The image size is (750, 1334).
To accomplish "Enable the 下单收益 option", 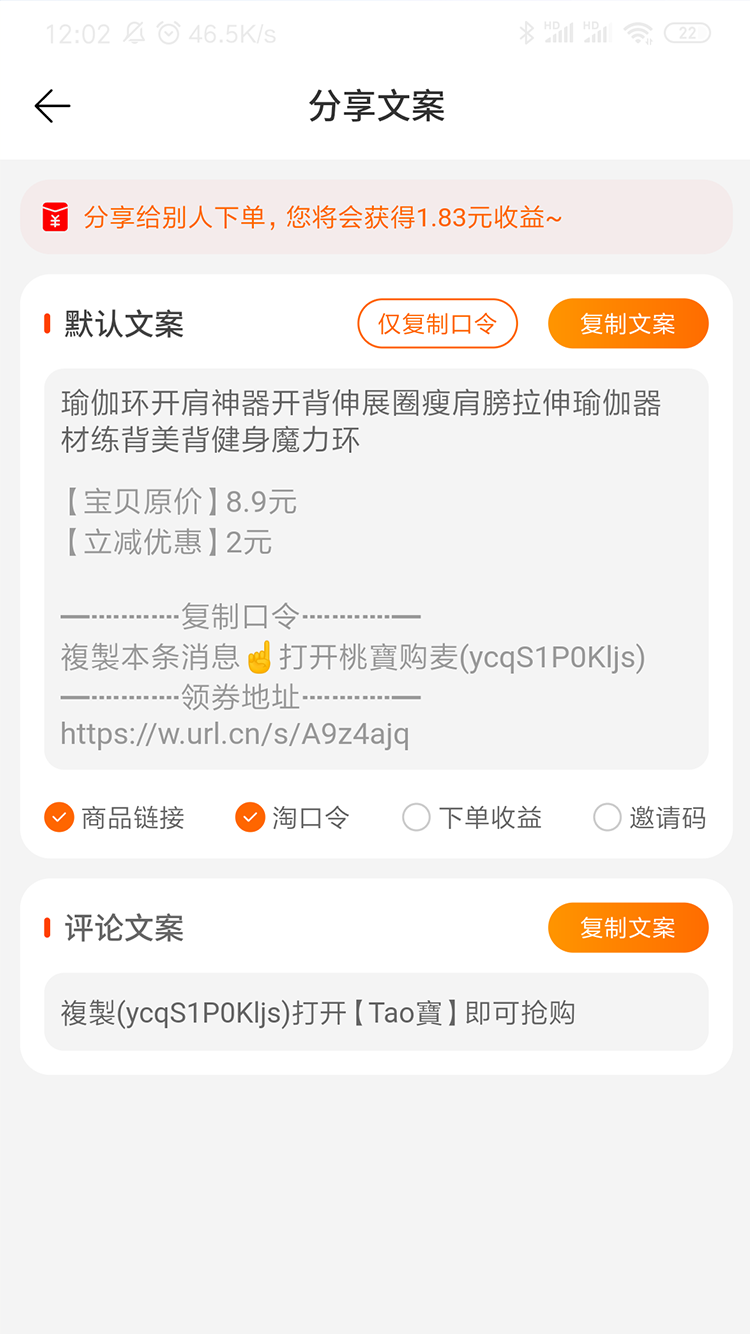I will pyautogui.click(x=416, y=818).
